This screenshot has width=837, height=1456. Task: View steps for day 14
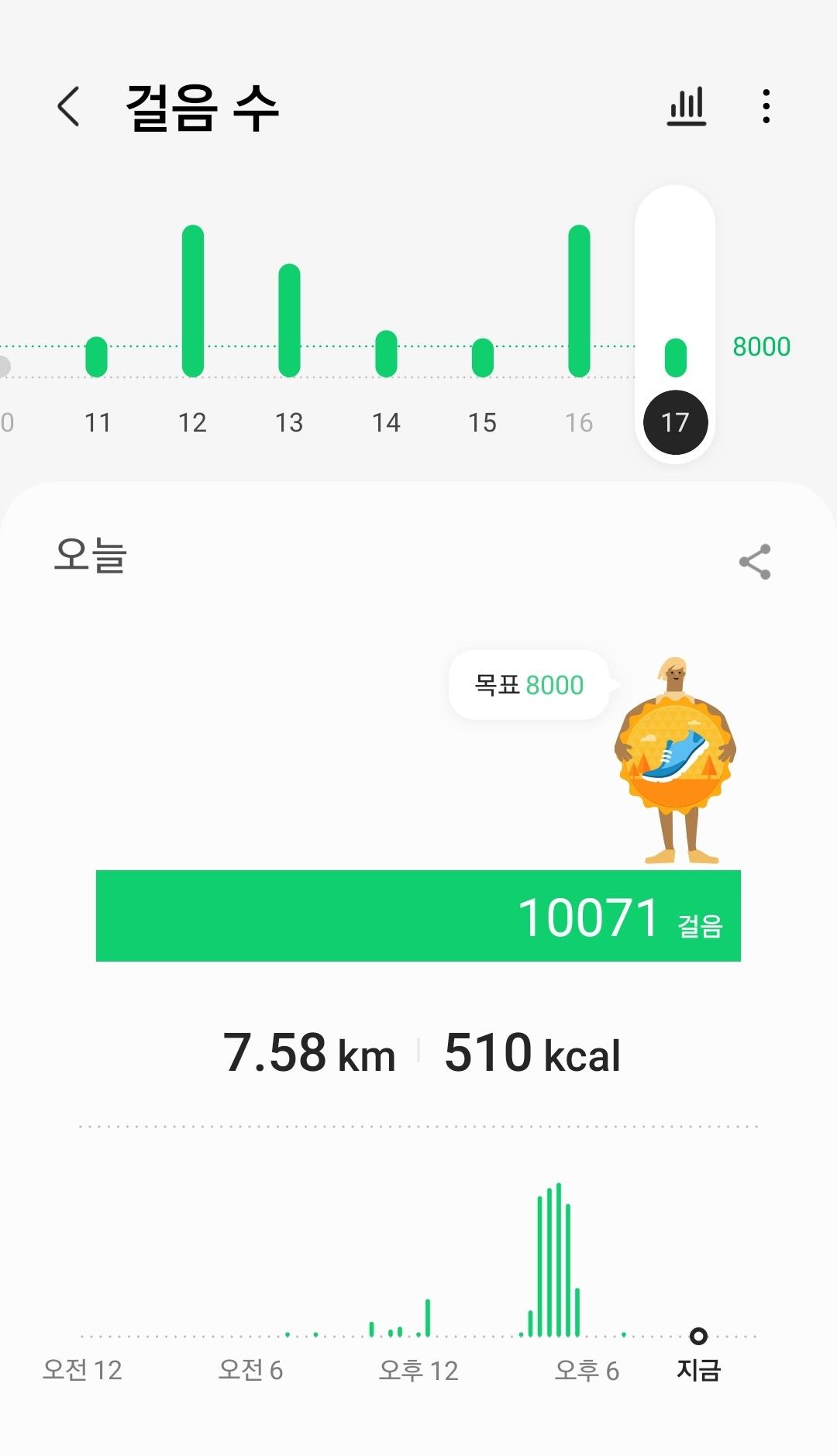click(386, 422)
